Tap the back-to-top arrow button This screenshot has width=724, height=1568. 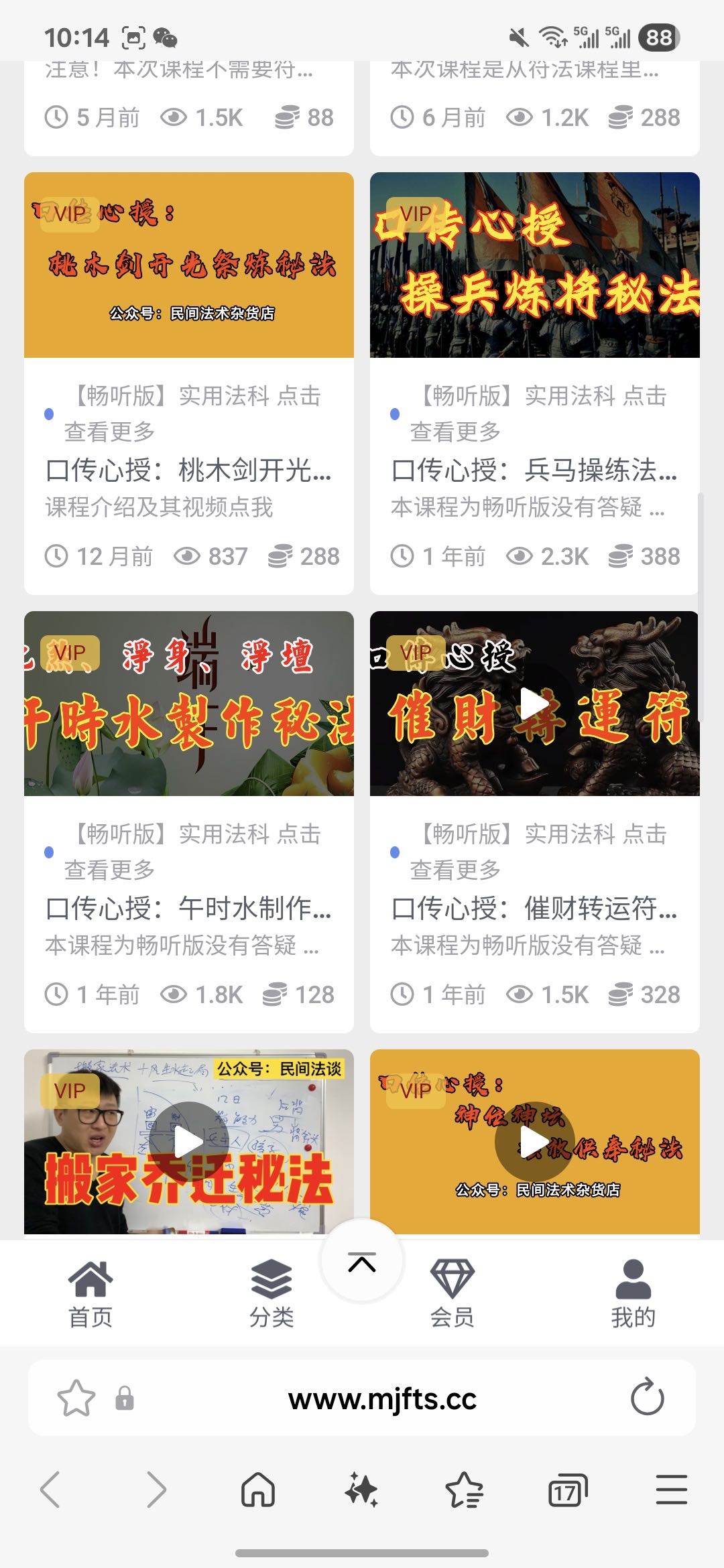tap(362, 1262)
